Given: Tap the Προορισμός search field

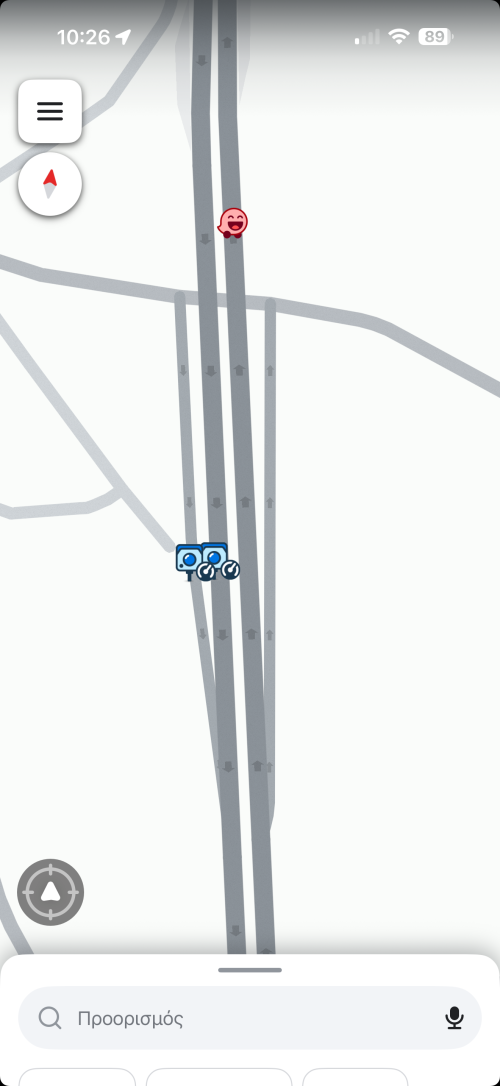Looking at the screenshot, I should 249,1018.
